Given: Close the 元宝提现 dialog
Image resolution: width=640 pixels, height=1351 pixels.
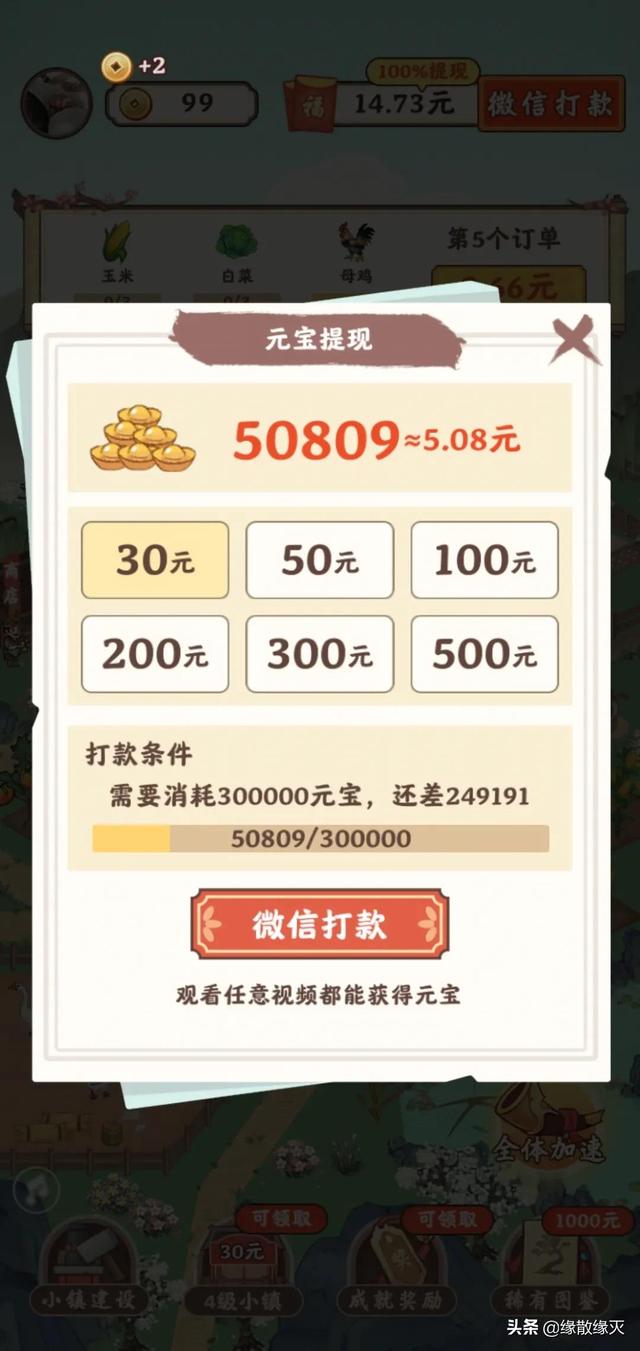Looking at the screenshot, I should click(574, 340).
